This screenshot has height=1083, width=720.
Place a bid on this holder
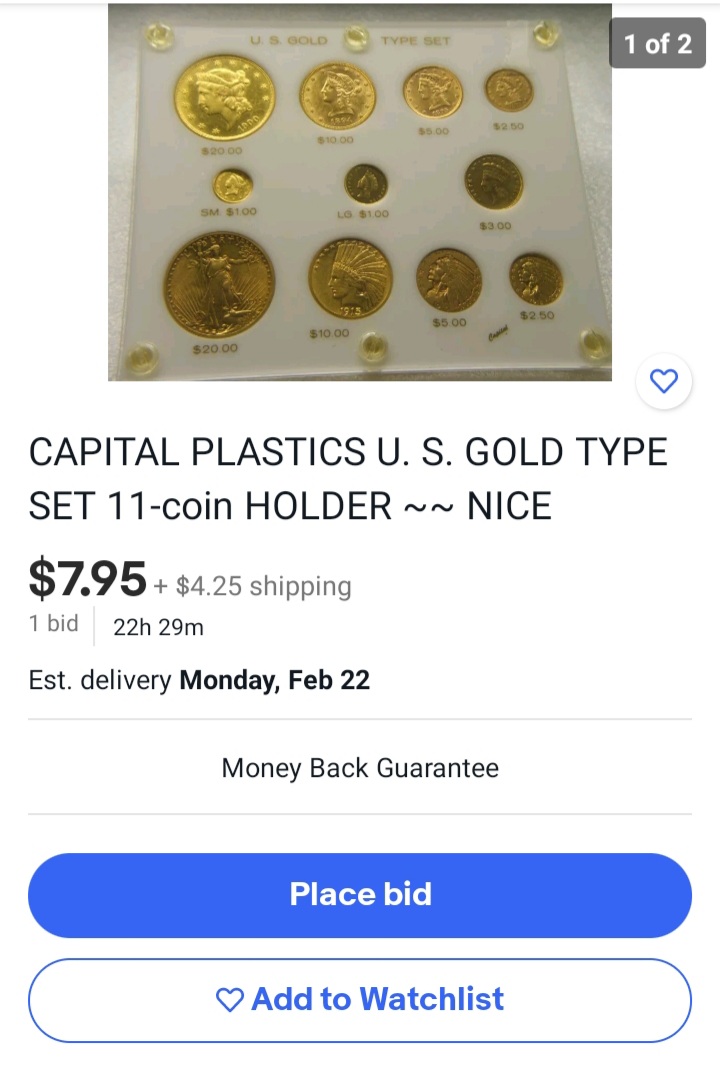click(360, 894)
